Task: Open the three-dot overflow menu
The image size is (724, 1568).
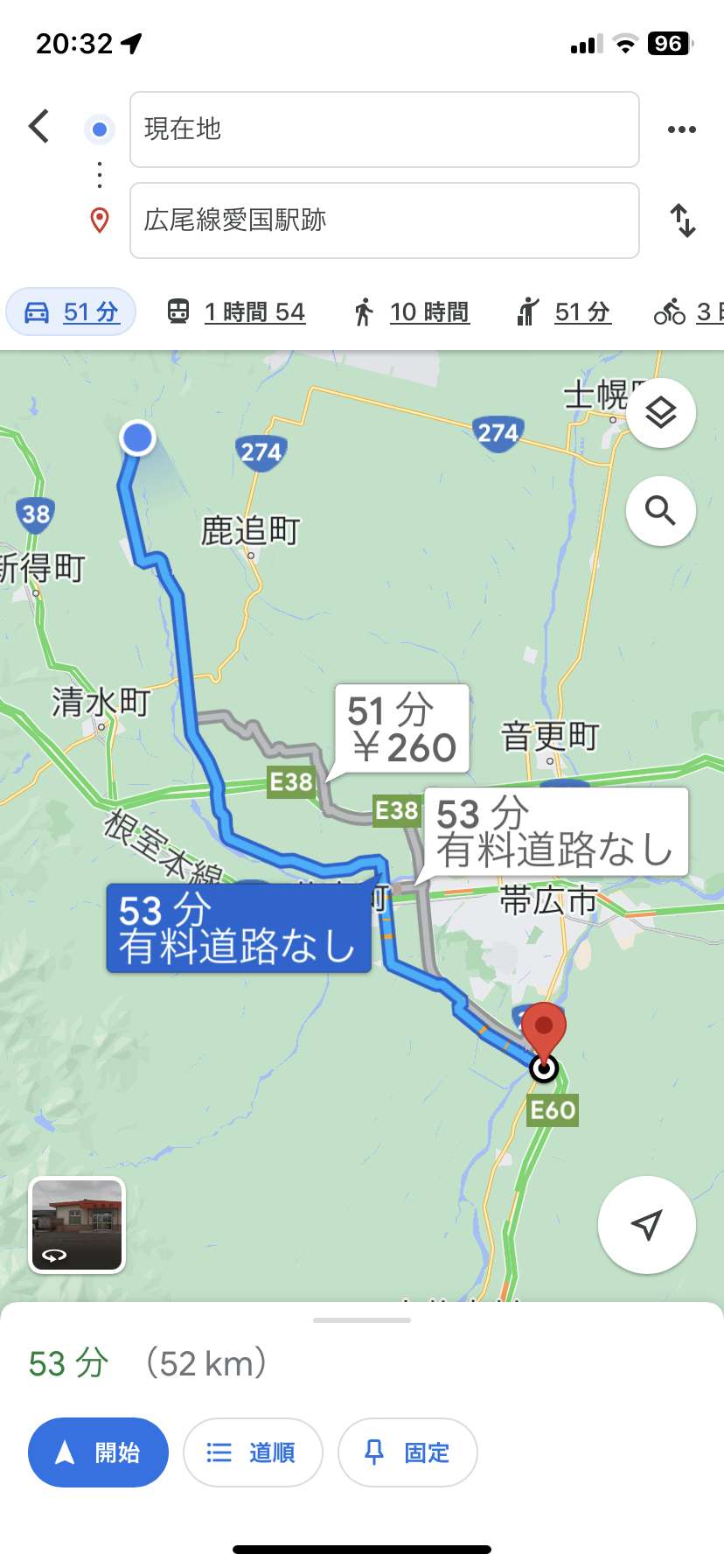Action: (x=682, y=129)
